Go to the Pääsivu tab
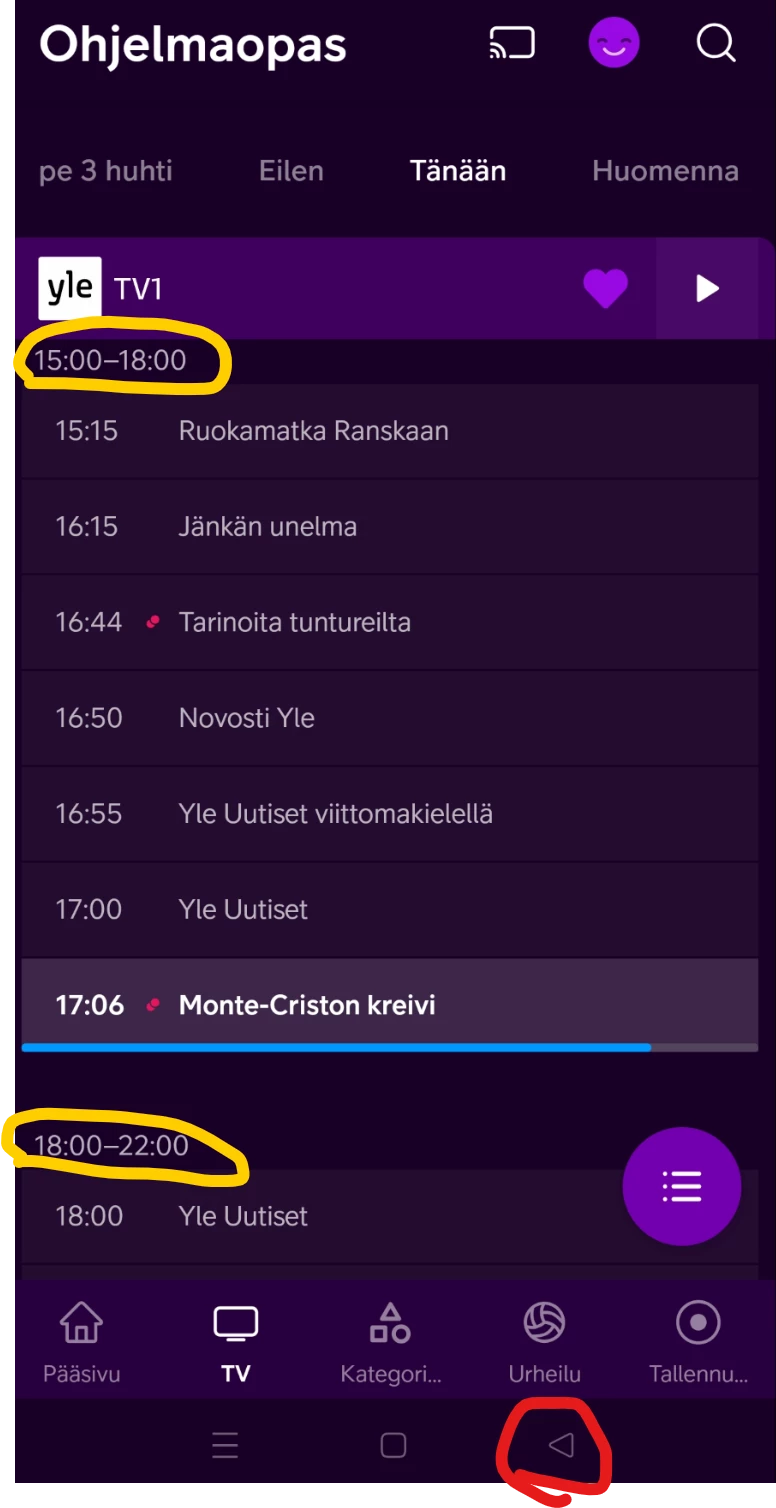The height and width of the screenshot is (1508, 776). click(81, 1342)
